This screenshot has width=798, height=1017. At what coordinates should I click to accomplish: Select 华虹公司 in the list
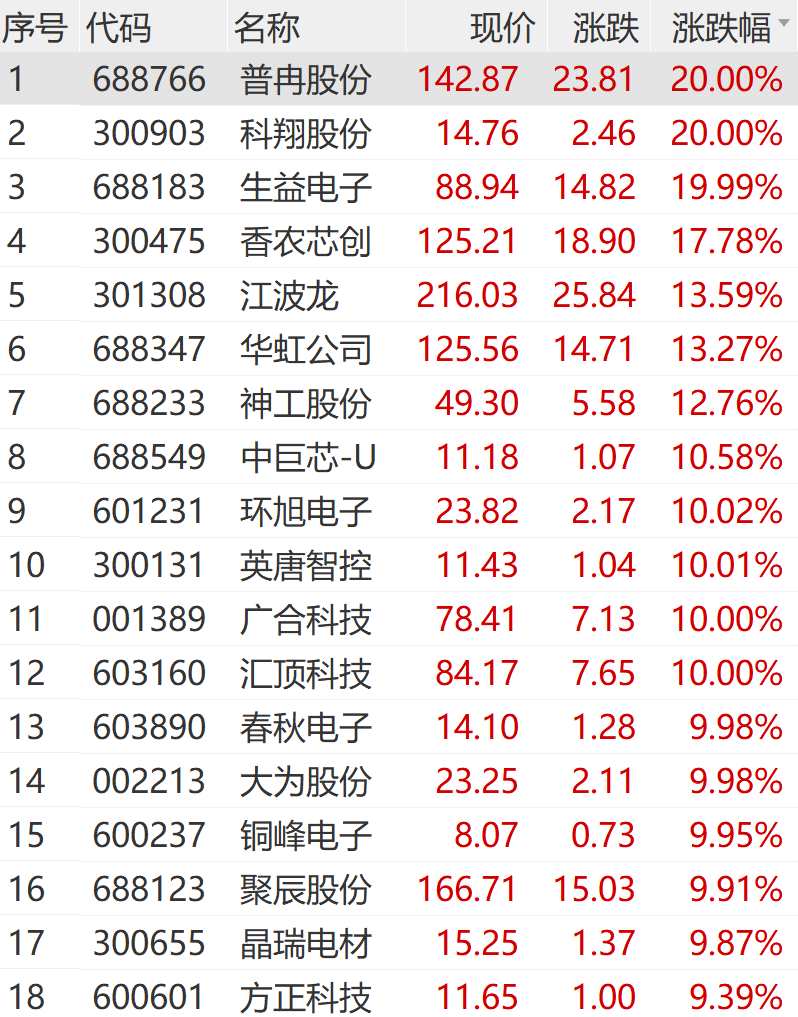305,350
